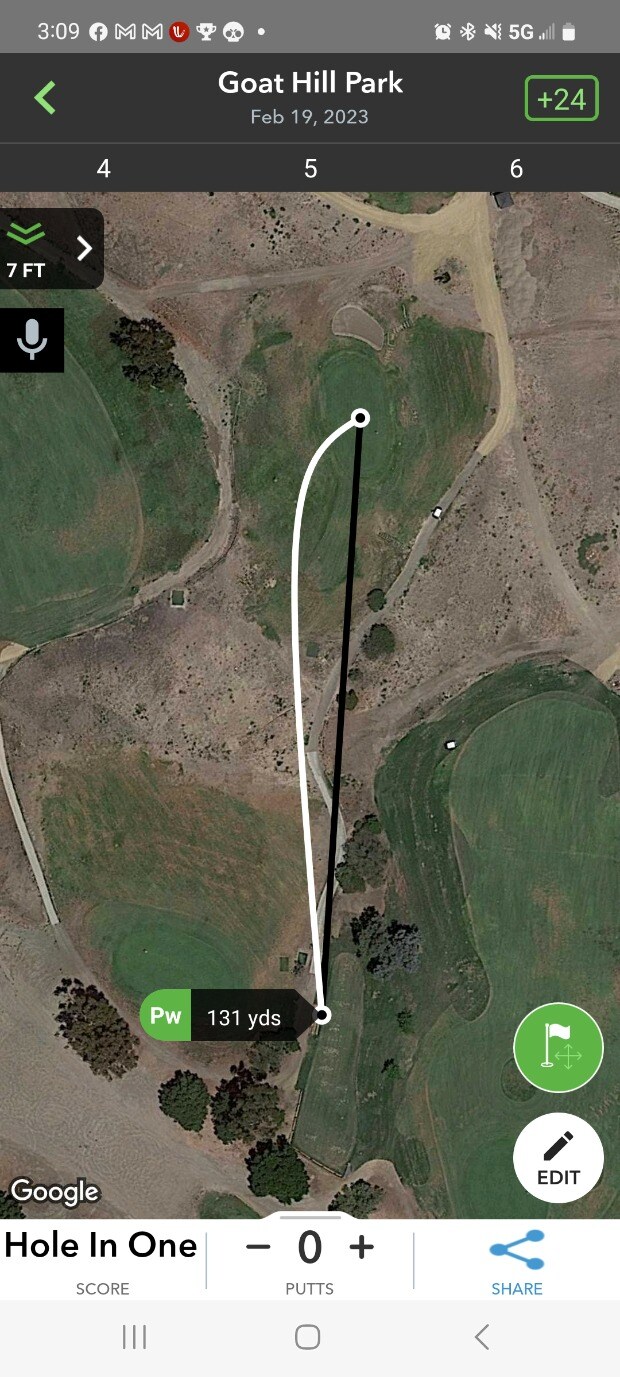Open recent apps from navigation bar
Screen dimensions: 620x1377
(x=134, y=1338)
